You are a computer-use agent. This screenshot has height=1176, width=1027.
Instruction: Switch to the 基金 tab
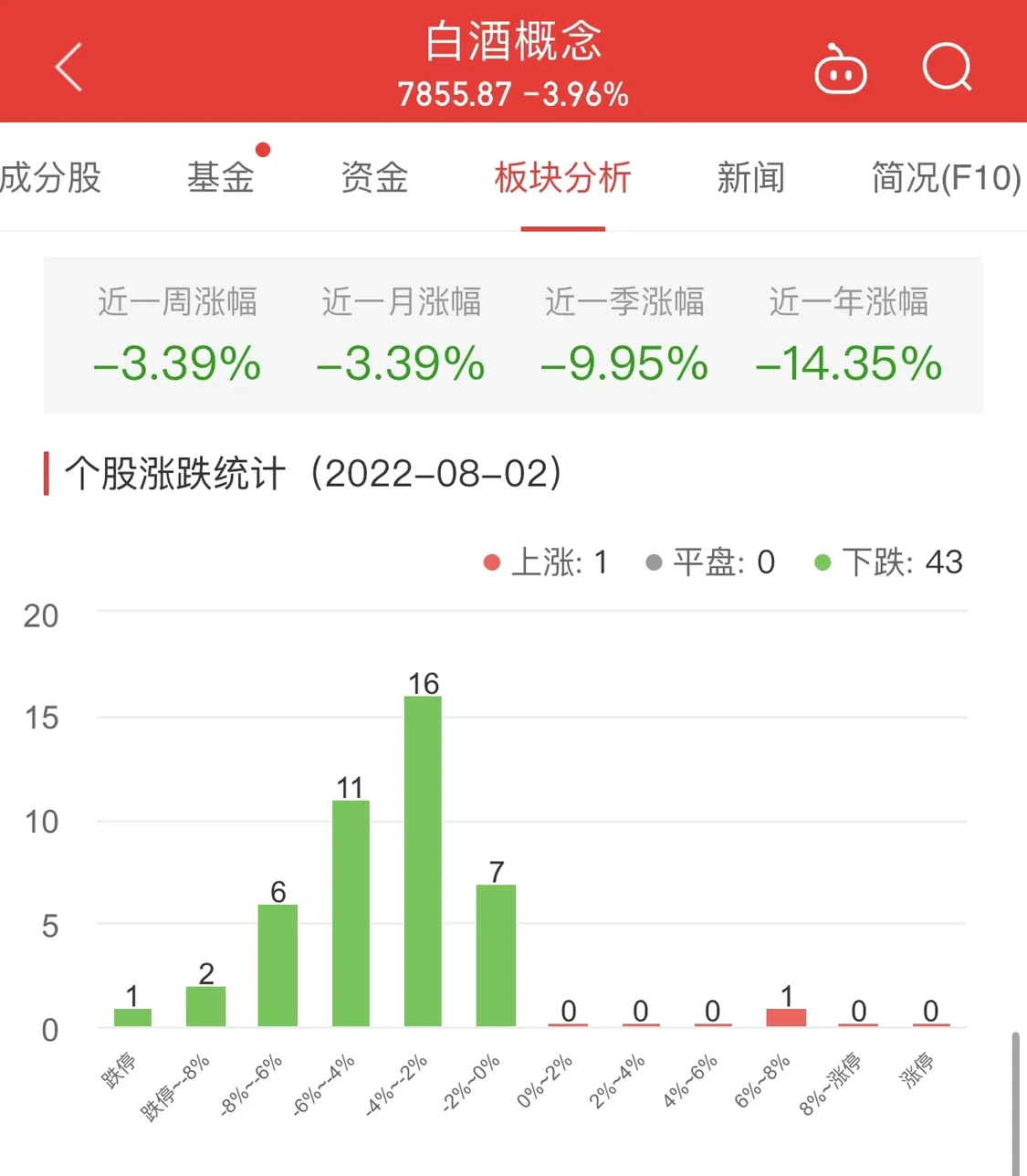221,178
